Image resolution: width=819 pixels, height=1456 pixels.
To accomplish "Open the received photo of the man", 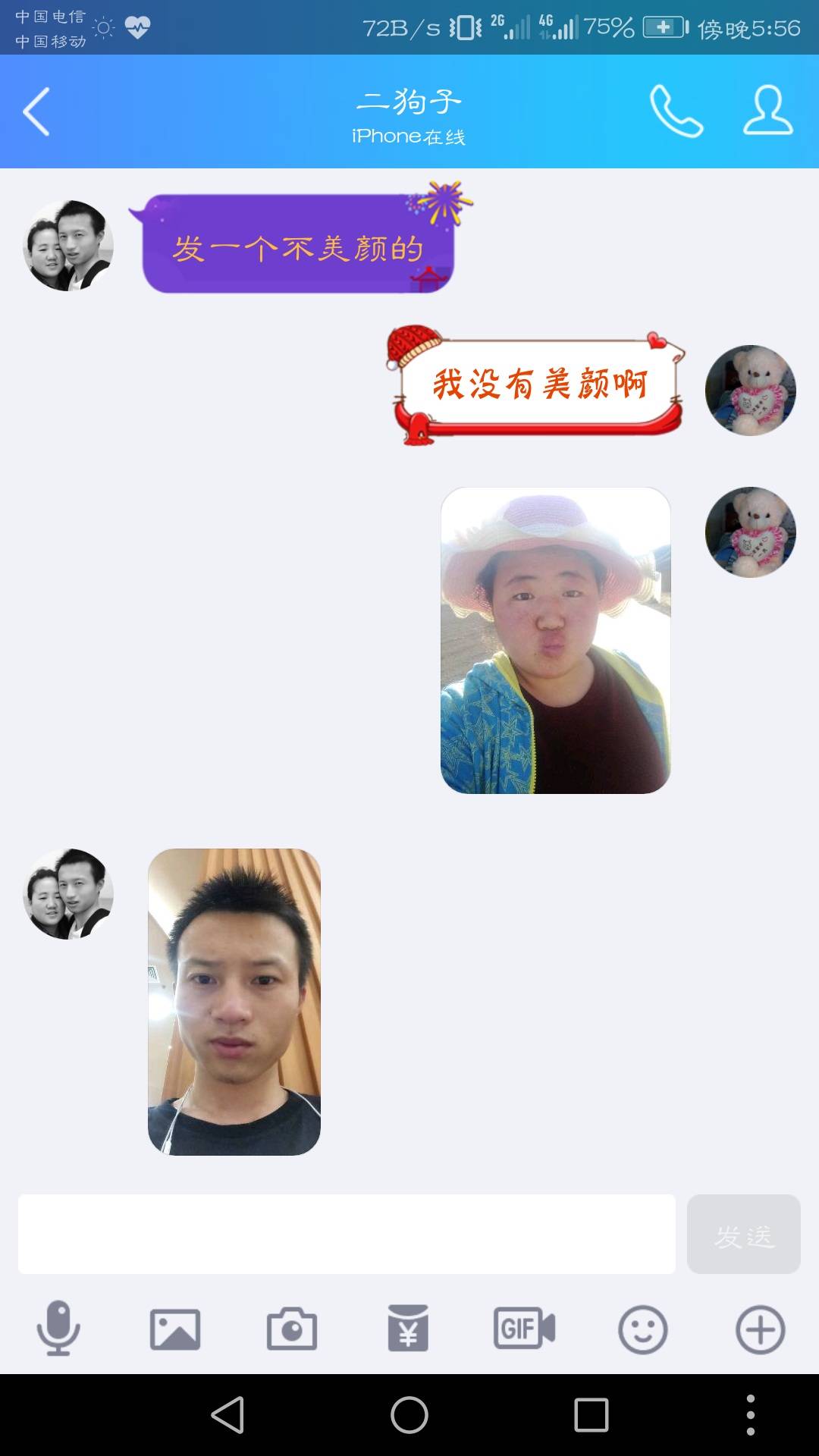I will point(234,1002).
